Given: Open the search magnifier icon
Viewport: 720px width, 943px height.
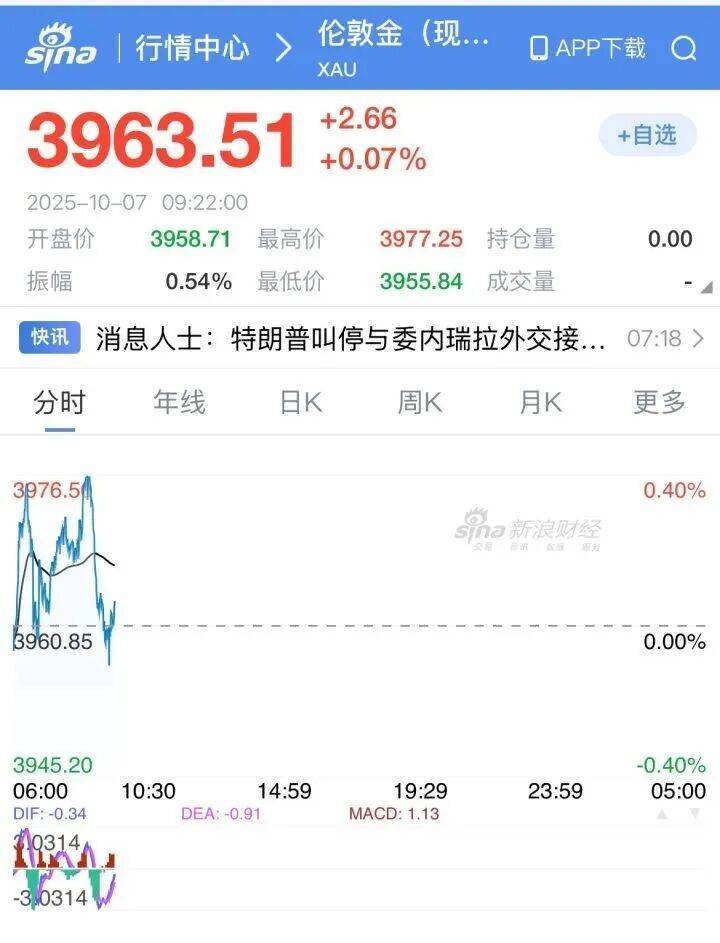Looking at the screenshot, I should 684,48.
